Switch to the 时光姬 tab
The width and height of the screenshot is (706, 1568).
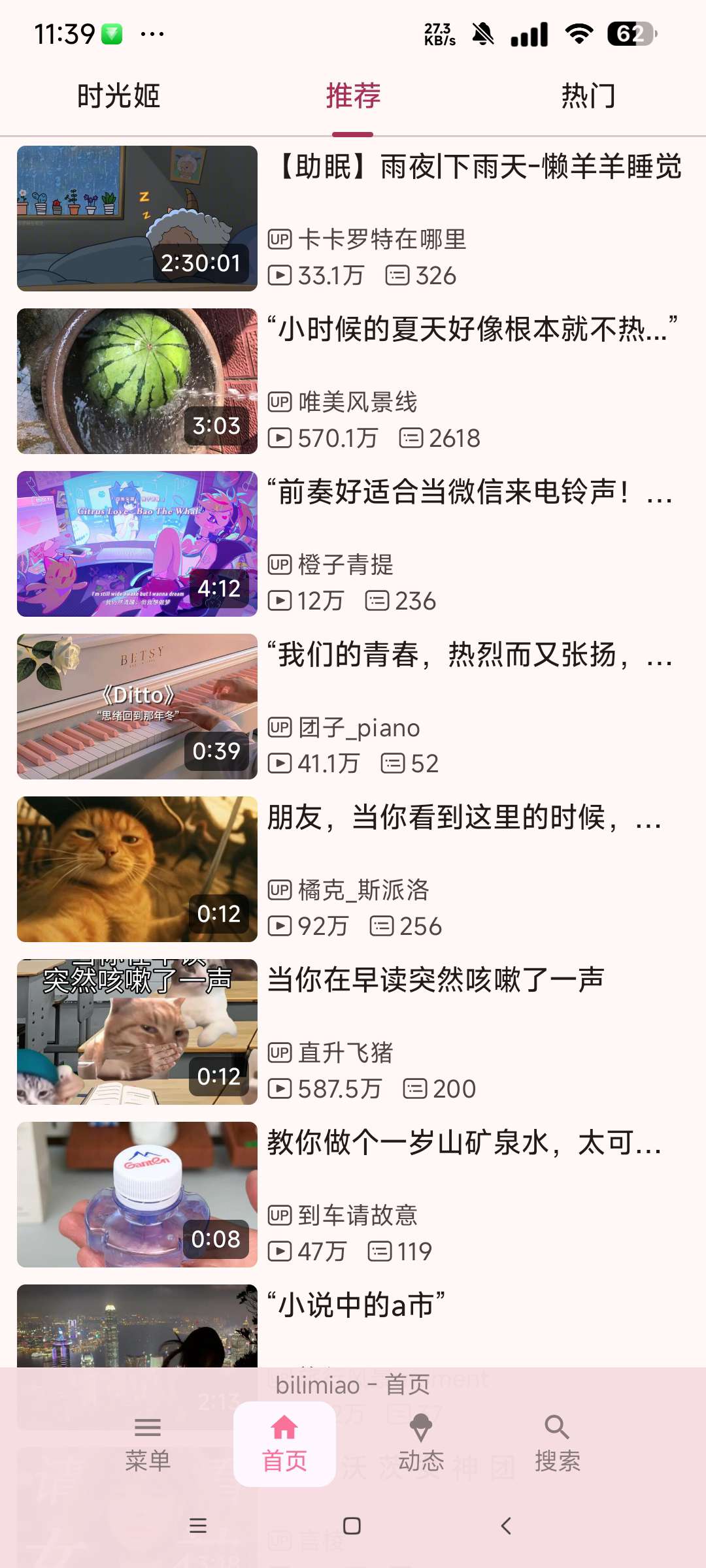click(118, 96)
